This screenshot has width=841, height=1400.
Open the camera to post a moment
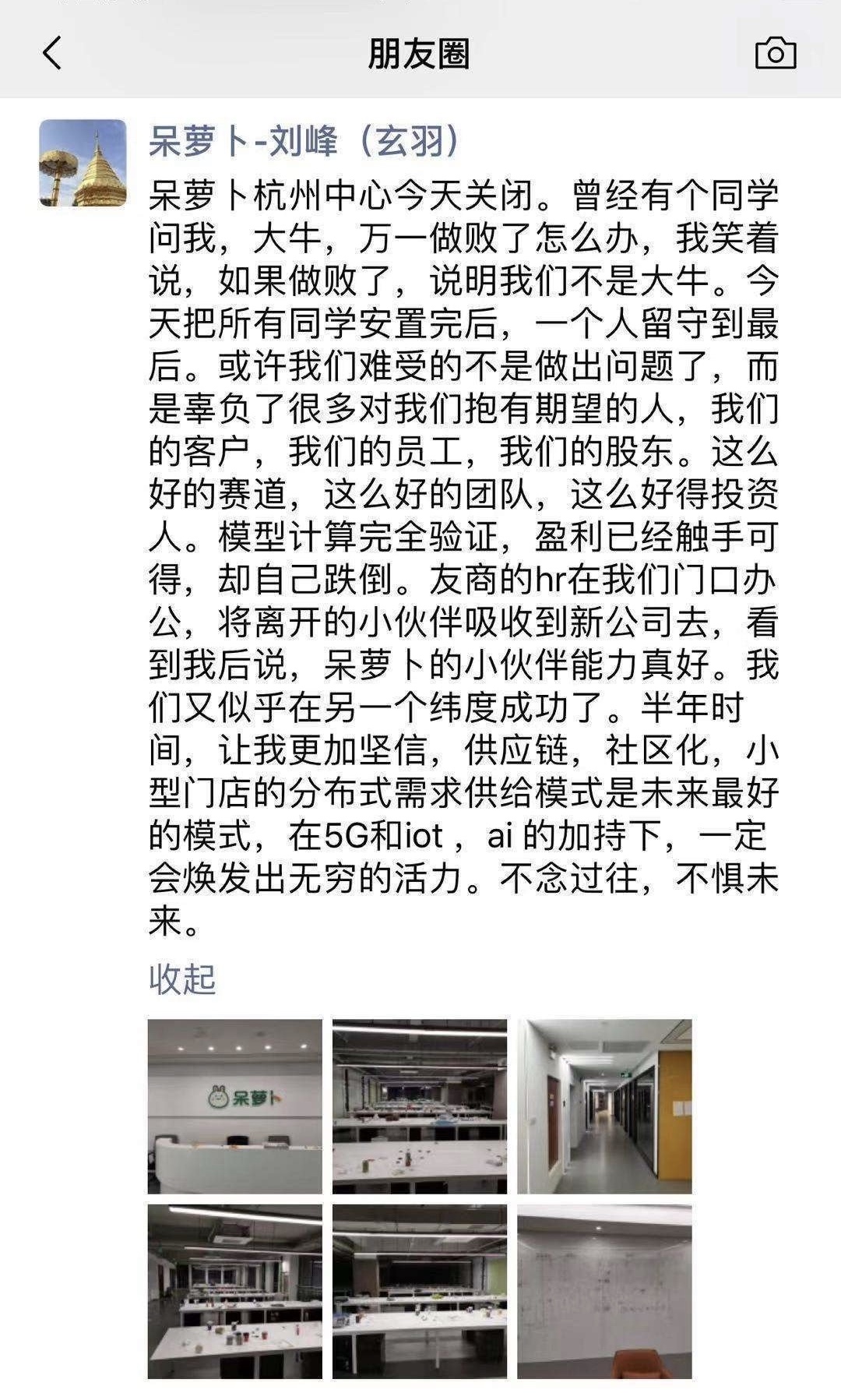pyautogui.click(x=776, y=54)
